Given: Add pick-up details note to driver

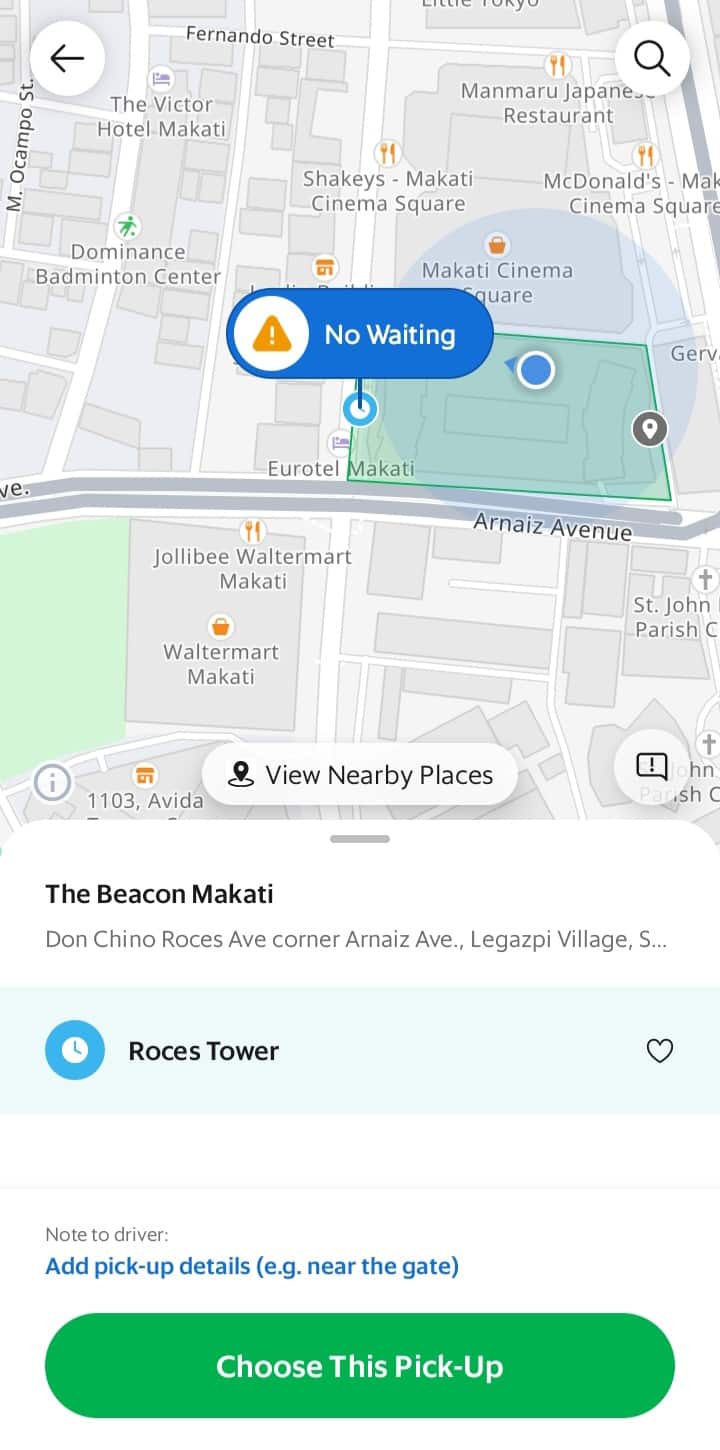Looking at the screenshot, I should (252, 1267).
